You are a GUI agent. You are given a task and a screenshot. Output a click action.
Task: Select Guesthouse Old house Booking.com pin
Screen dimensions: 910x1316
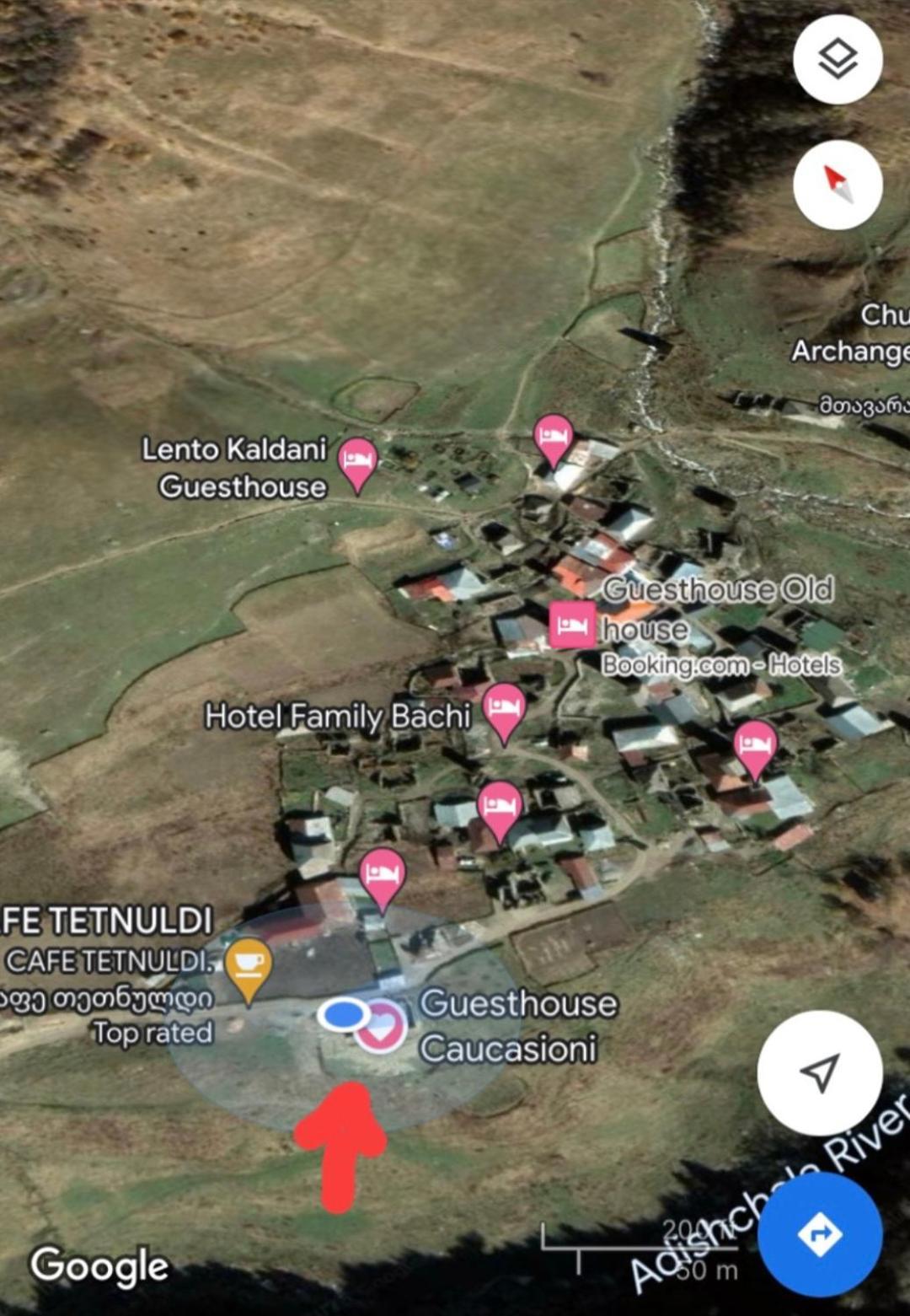tap(572, 625)
